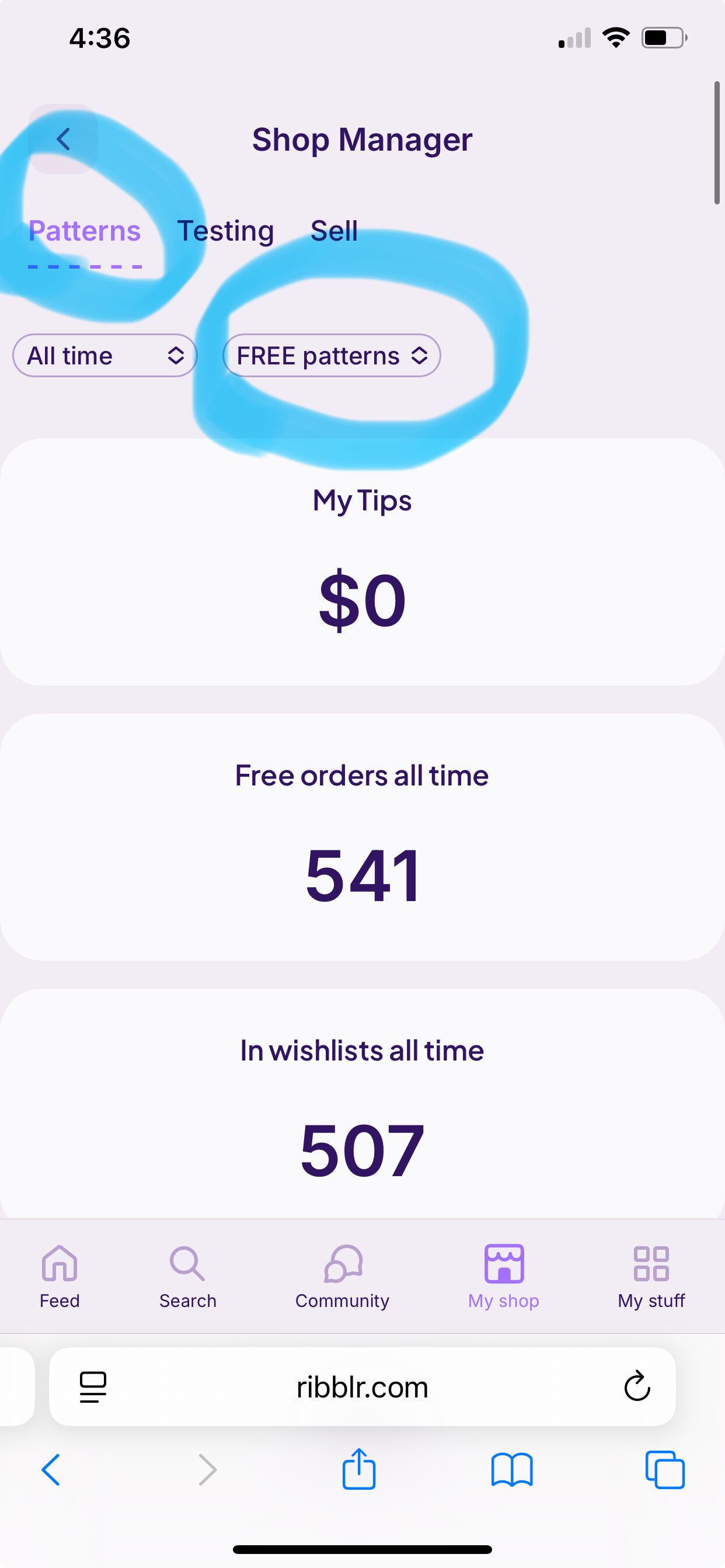The image size is (725, 1568).
Task: Open Safari bookmarks
Action: (512, 1470)
